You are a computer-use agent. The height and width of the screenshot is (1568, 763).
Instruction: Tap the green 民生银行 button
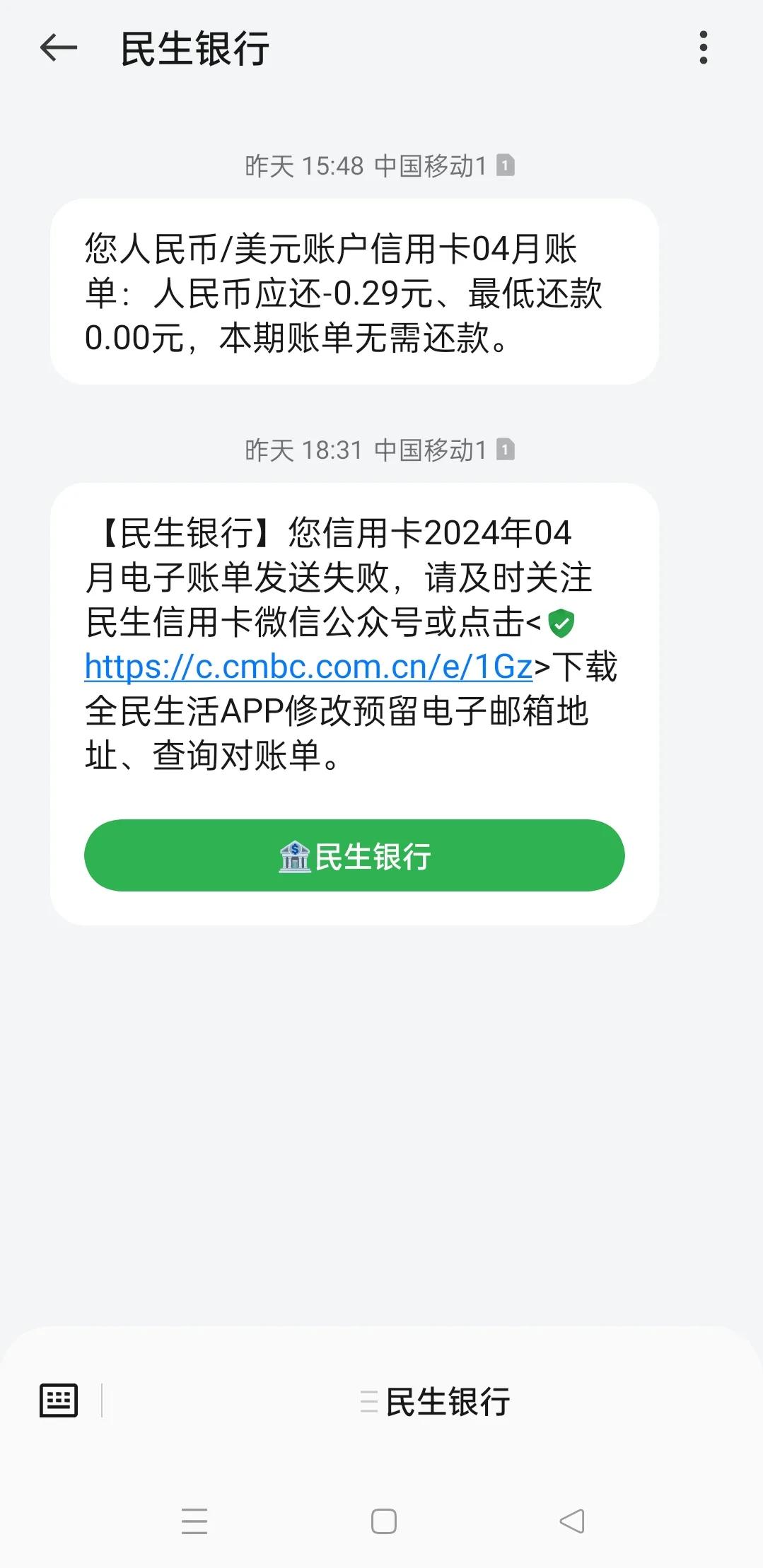354,855
